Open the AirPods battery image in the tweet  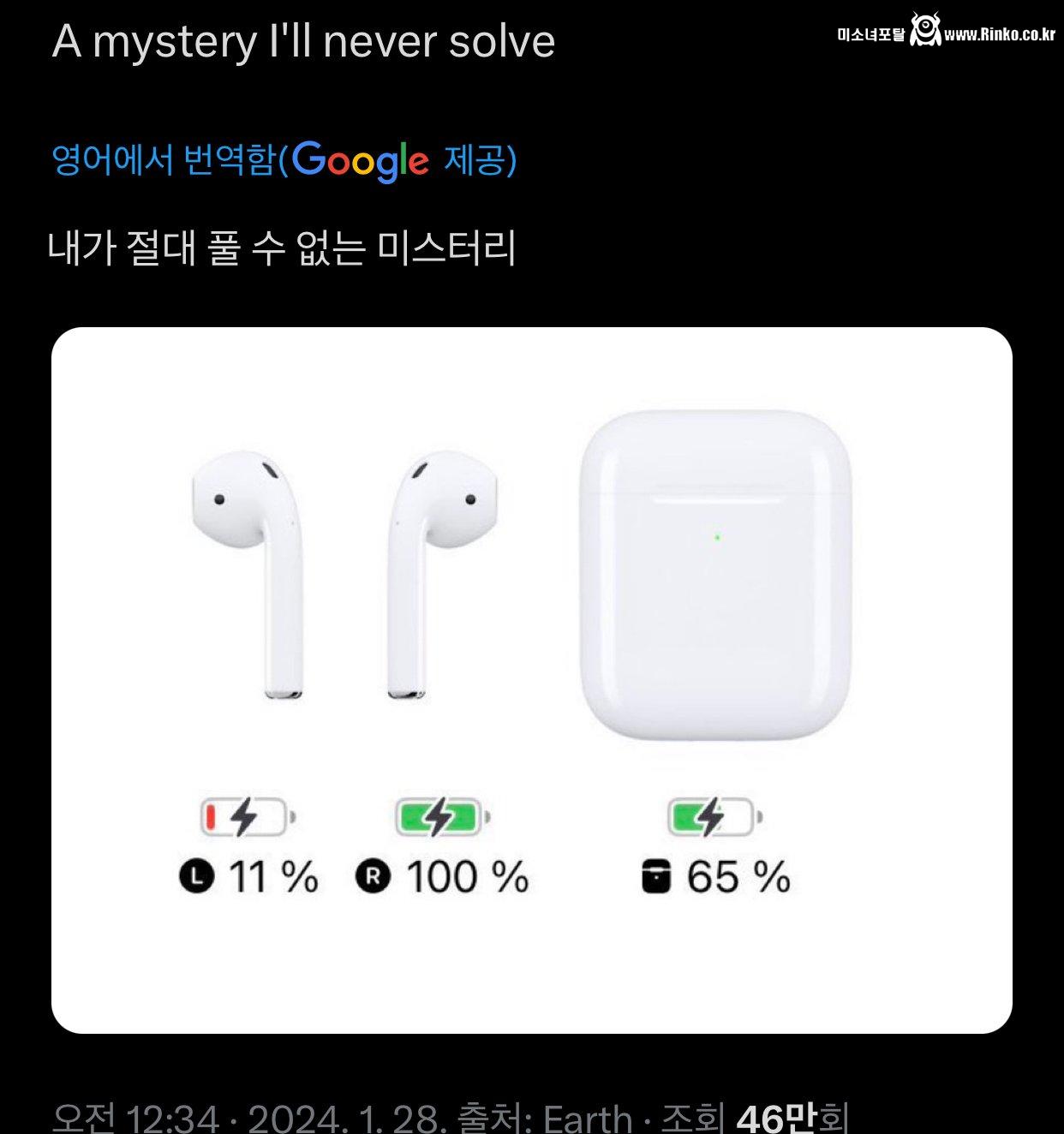click(x=531, y=679)
